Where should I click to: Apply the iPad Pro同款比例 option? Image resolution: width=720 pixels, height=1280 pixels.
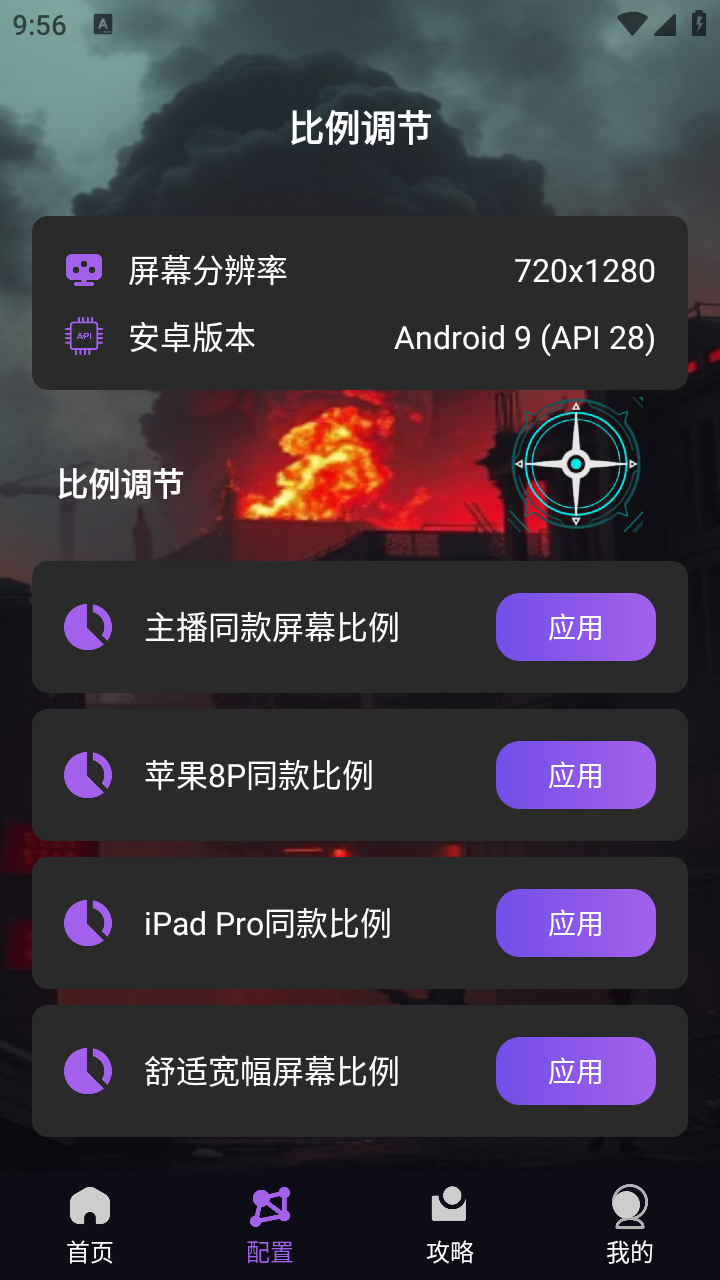[x=575, y=923]
